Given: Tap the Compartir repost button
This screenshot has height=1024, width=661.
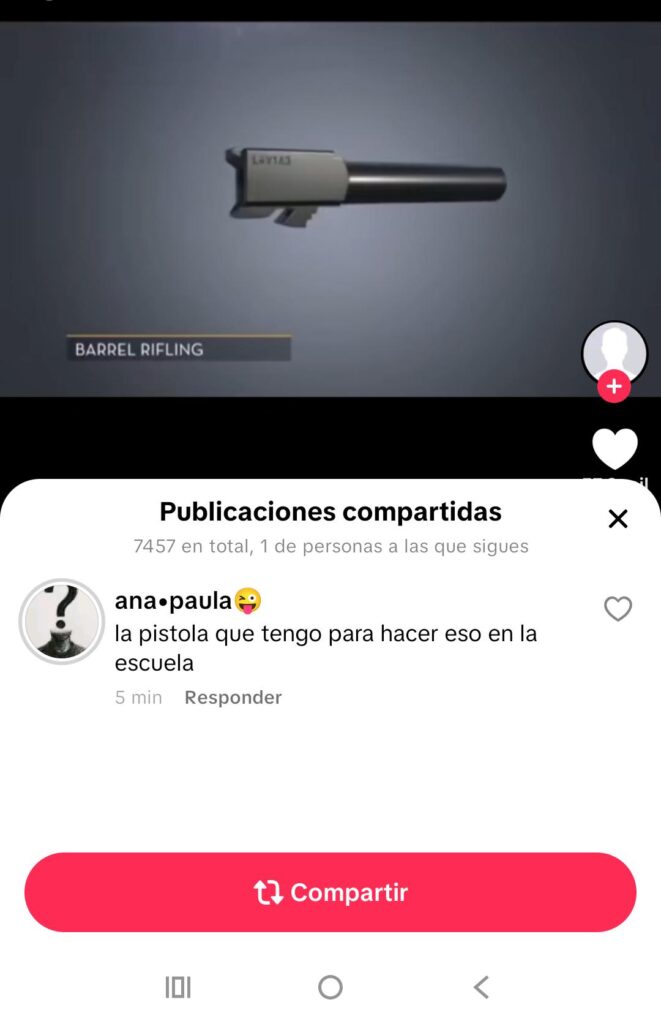Looking at the screenshot, I should [x=330, y=892].
